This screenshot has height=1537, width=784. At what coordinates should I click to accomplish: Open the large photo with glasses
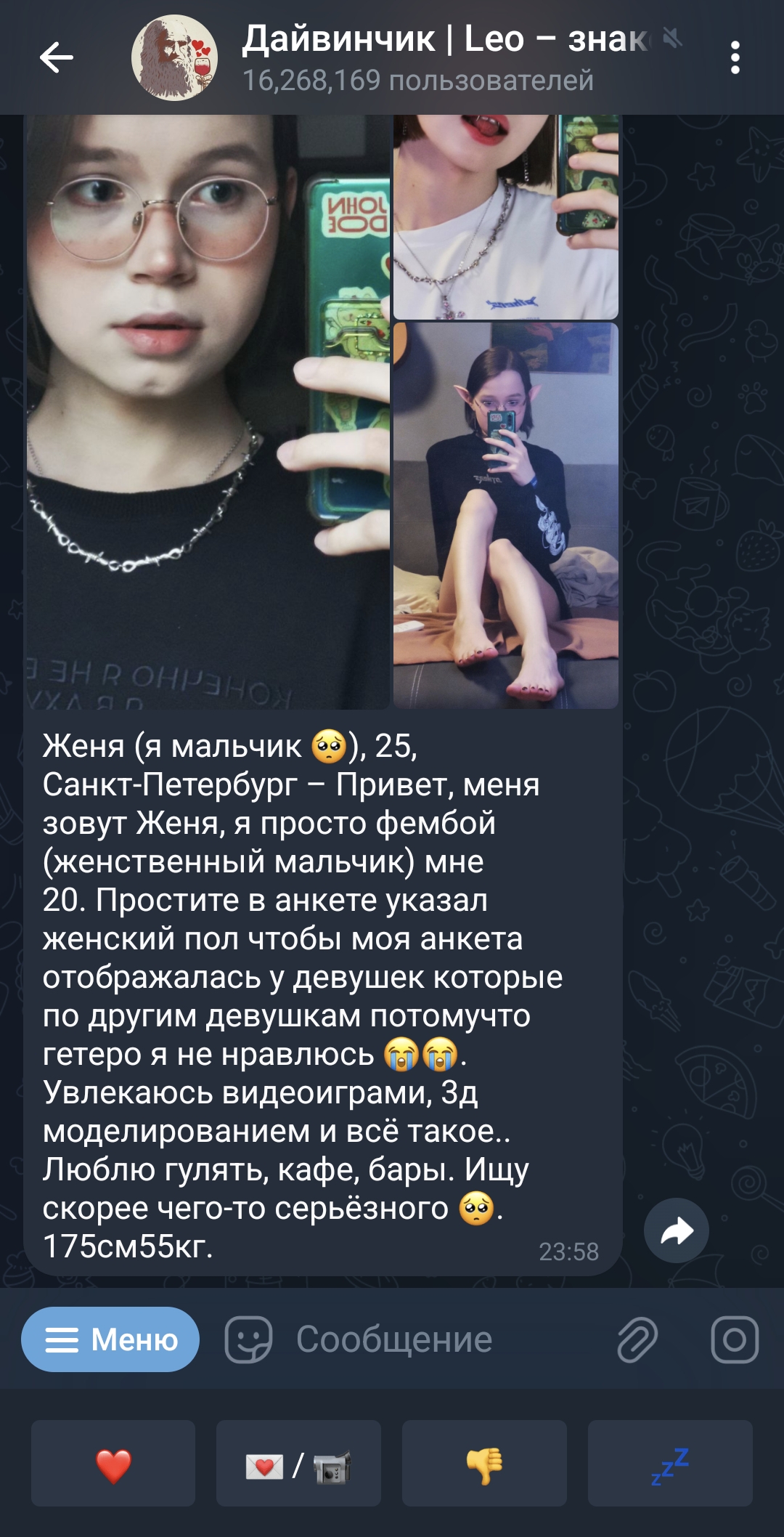point(208,411)
